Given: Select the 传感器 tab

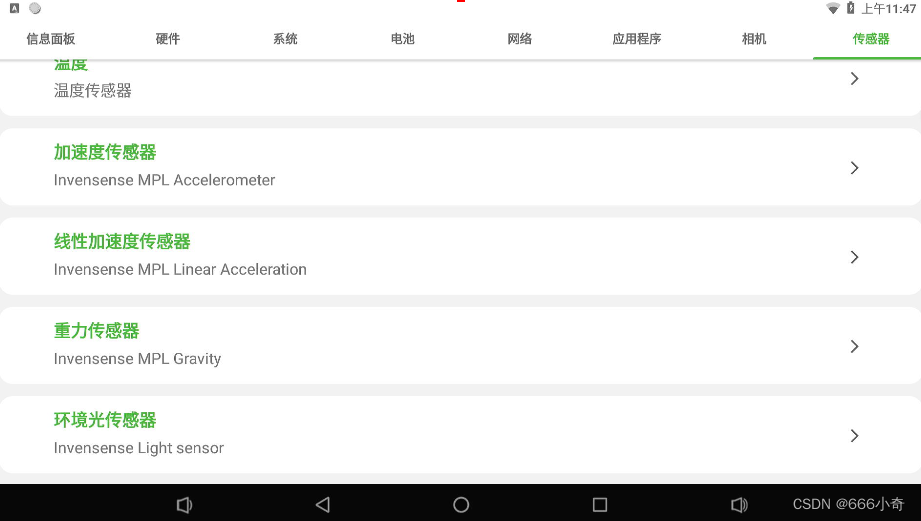Looking at the screenshot, I should coord(871,39).
